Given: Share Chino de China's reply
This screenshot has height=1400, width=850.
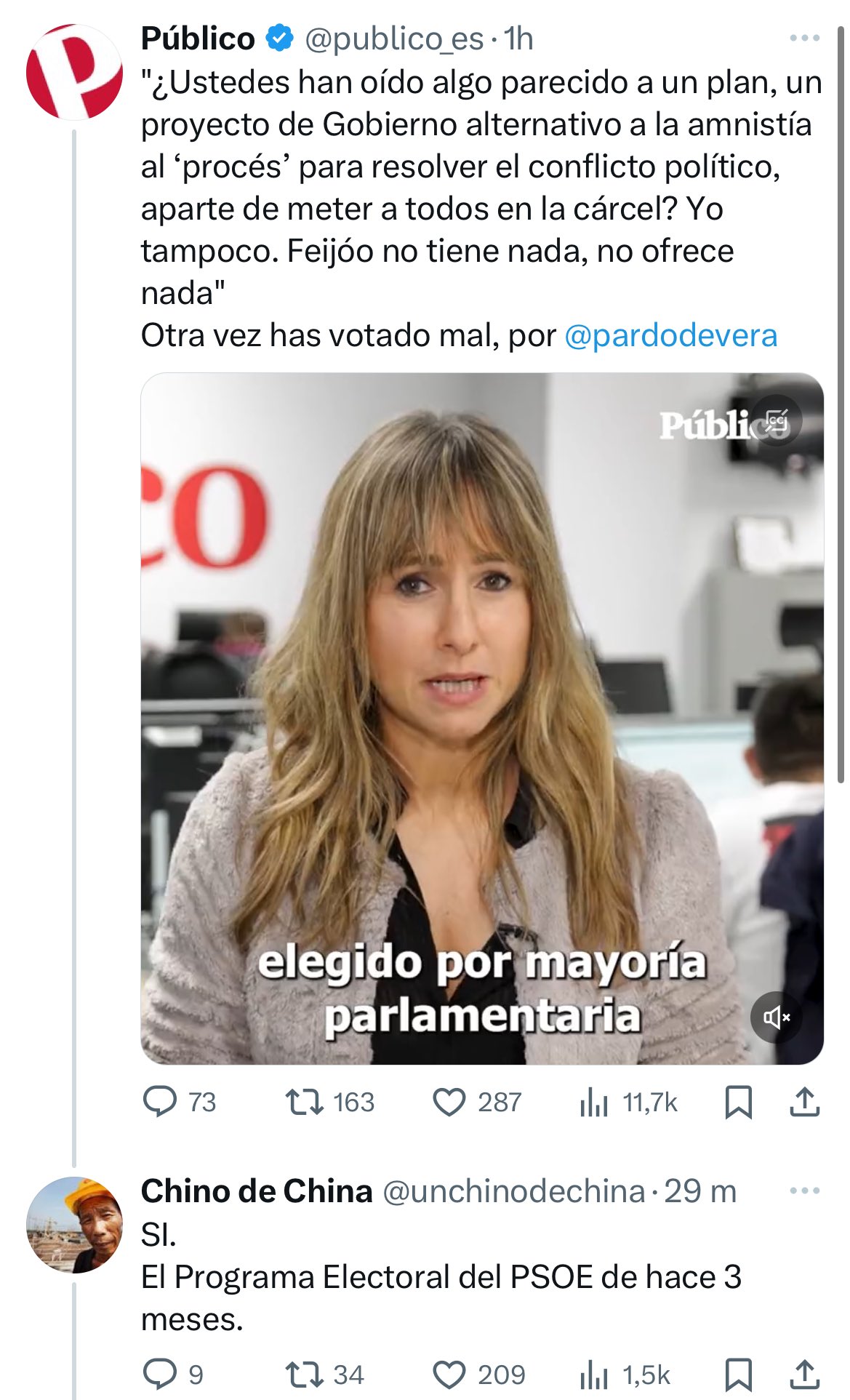Looking at the screenshot, I should 804,1375.
